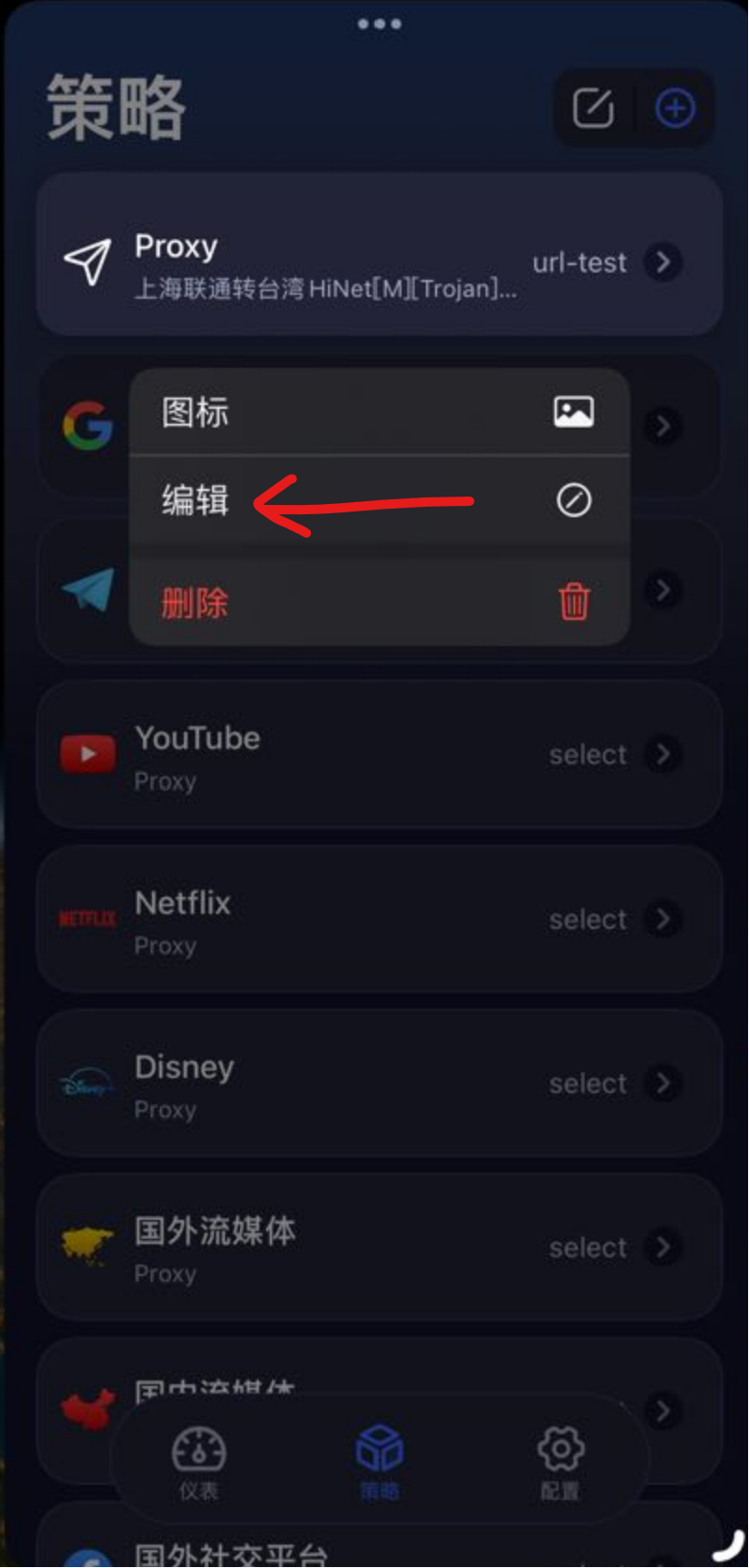Tap the three-dot handle at the top
This screenshot has width=749, height=1568.
click(x=379, y=23)
